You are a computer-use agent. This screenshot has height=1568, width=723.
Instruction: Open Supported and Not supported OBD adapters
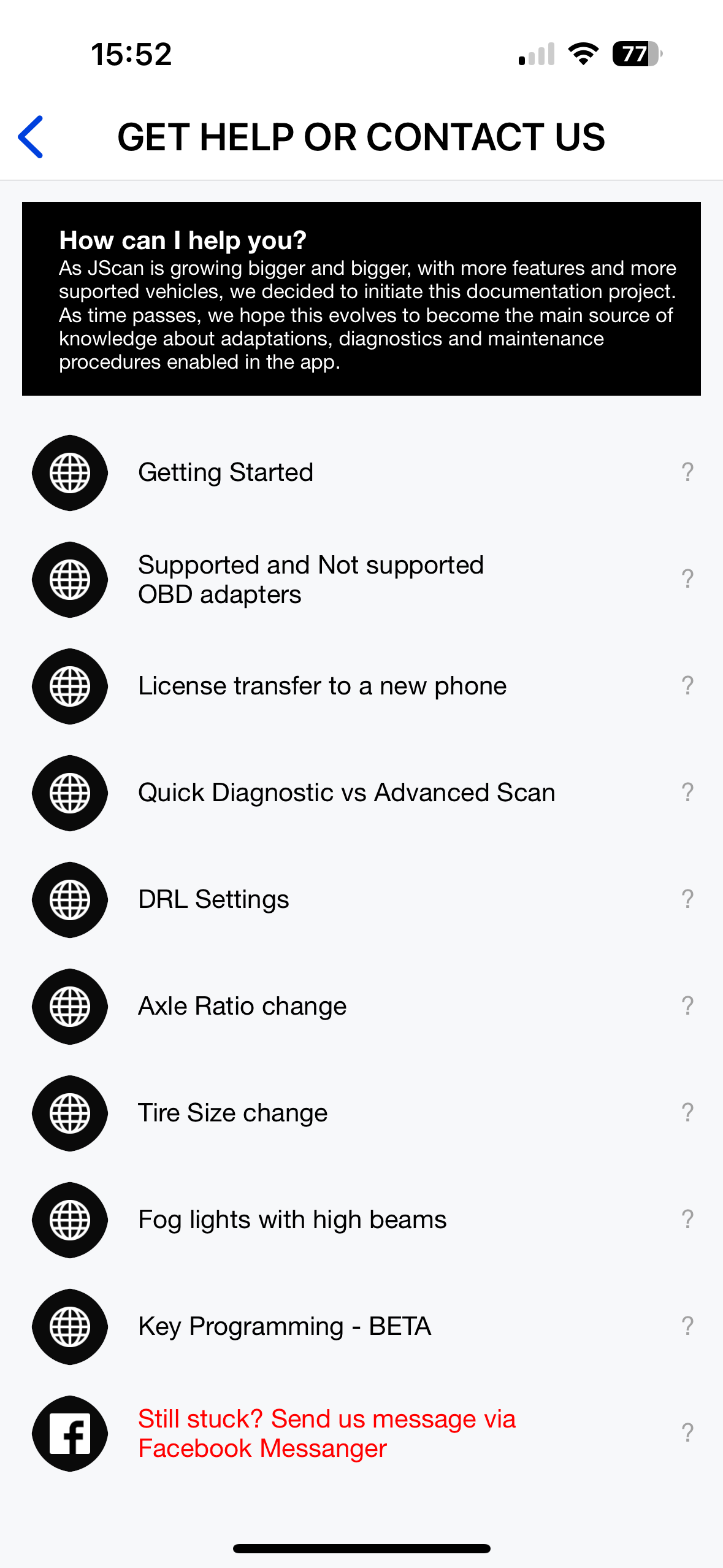click(310, 579)
